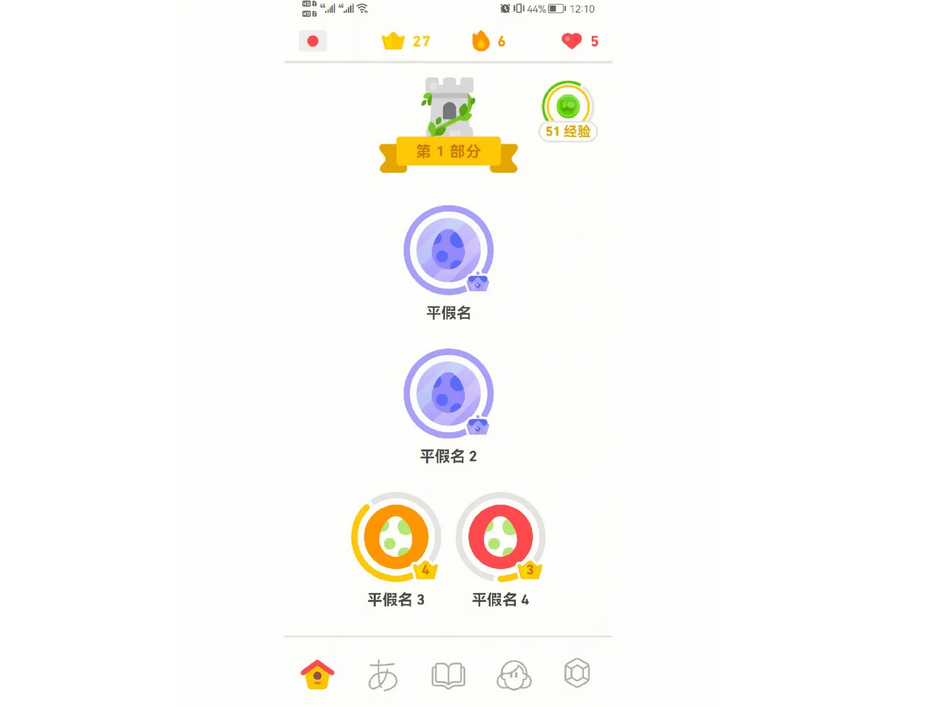Open the 6-day streak flame
Screen dimensions: 944x707
point(488,41)
